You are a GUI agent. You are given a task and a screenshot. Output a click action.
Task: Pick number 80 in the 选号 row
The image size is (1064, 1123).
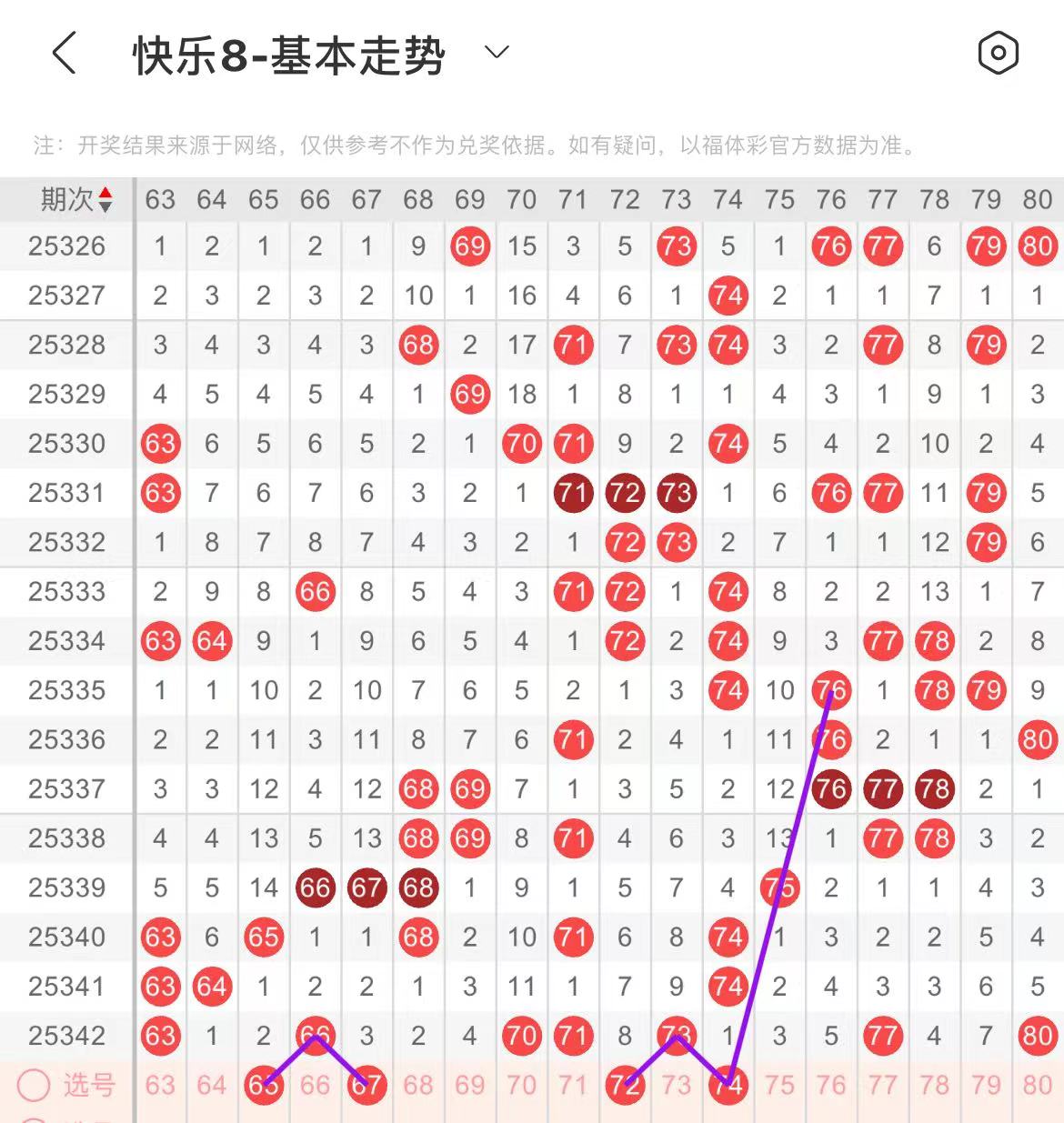(1038, 1085)
